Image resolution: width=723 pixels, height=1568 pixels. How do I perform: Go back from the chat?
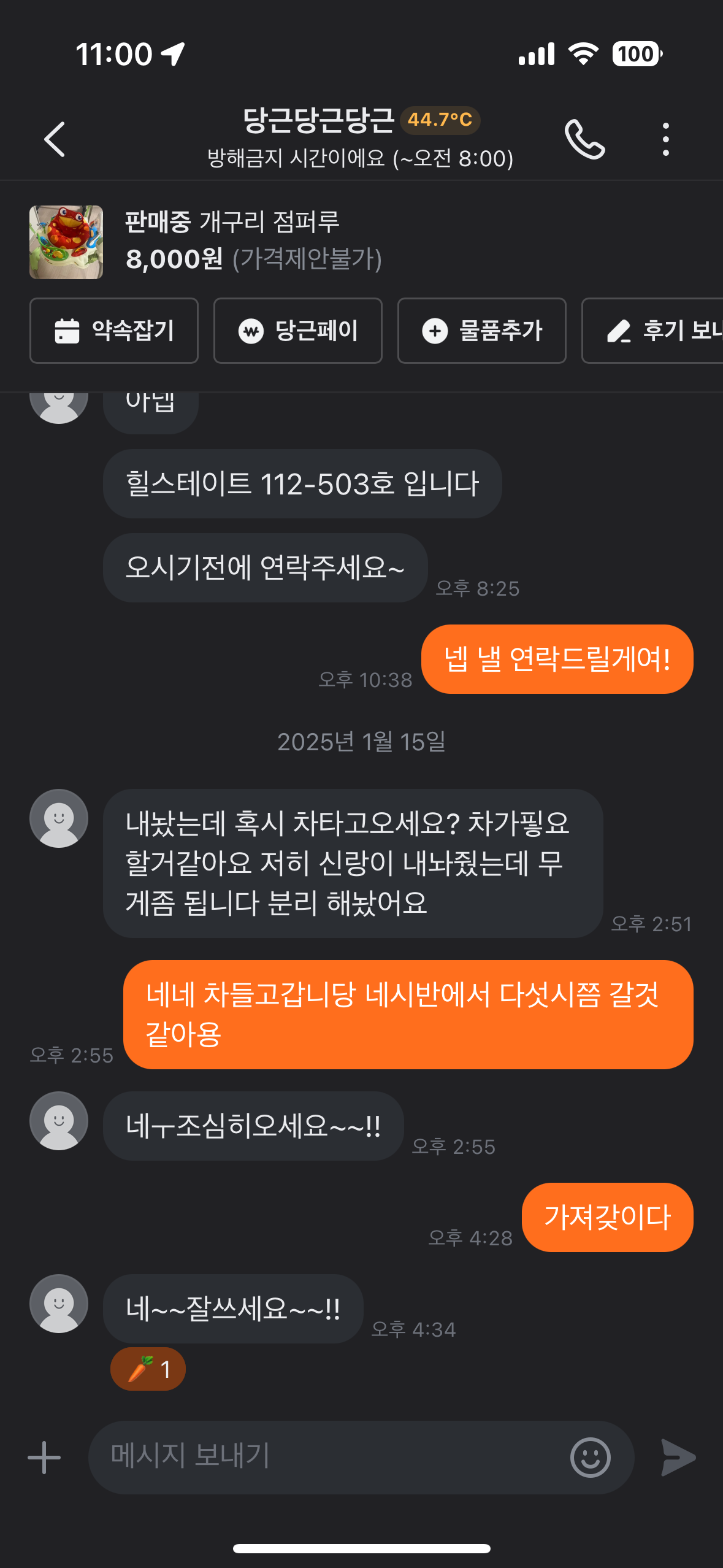[55, 139]
